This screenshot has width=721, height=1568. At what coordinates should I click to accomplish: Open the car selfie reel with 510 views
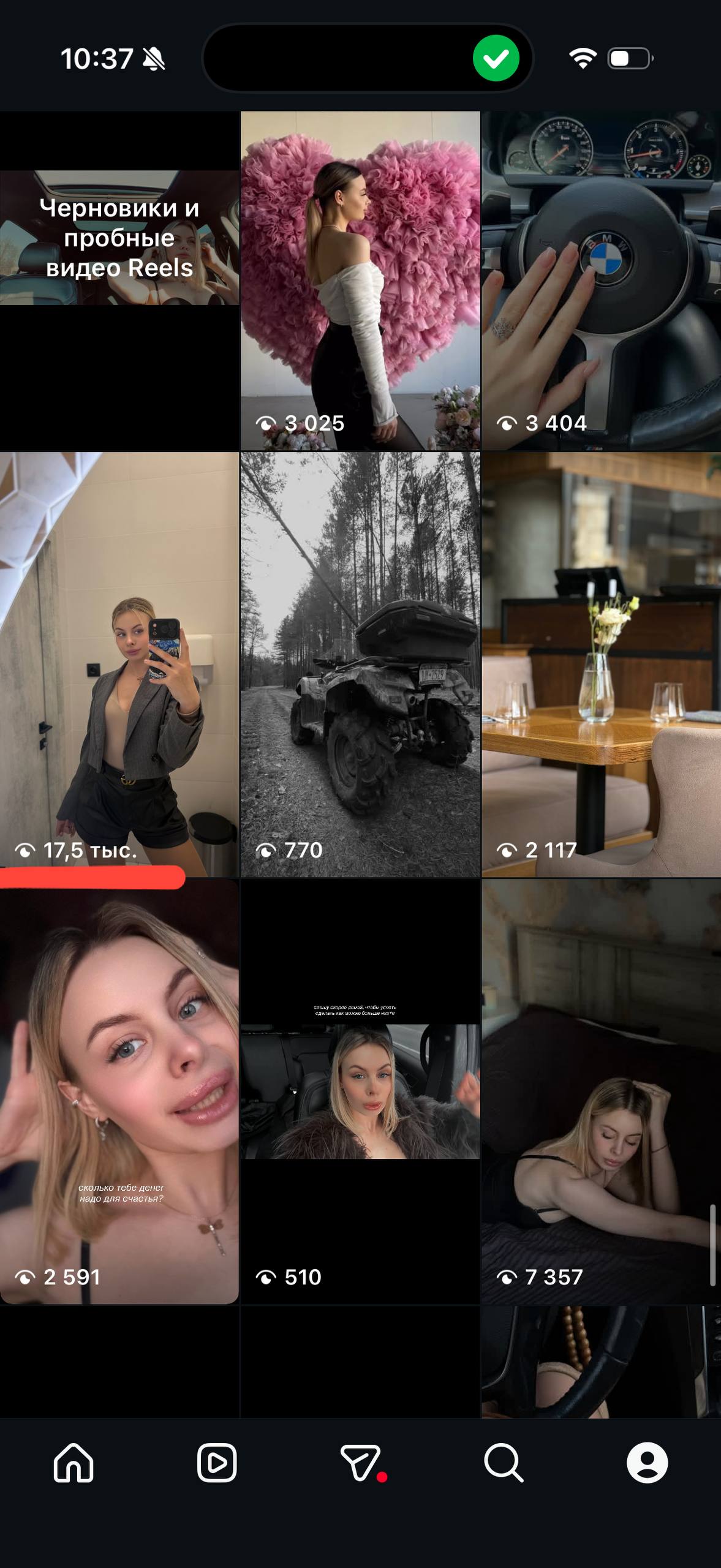pos(360,1091)
